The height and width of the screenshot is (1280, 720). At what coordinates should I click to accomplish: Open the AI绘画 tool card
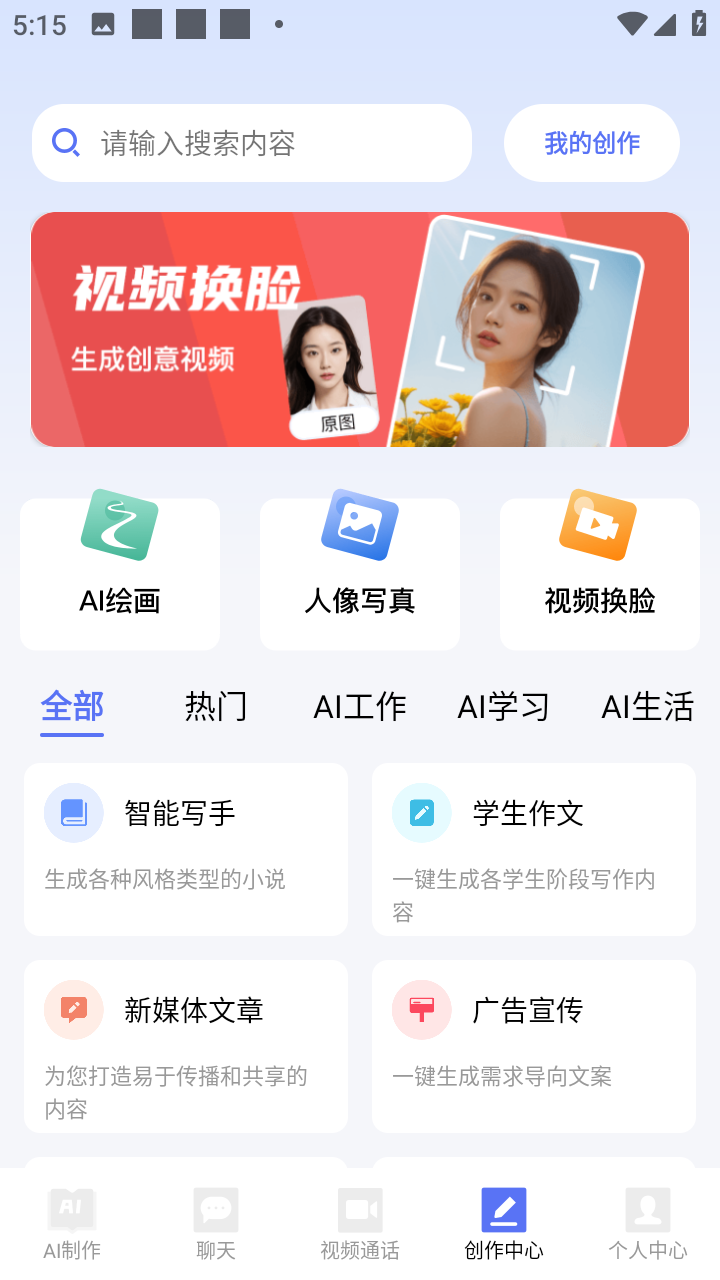click(x=120, y=575)
